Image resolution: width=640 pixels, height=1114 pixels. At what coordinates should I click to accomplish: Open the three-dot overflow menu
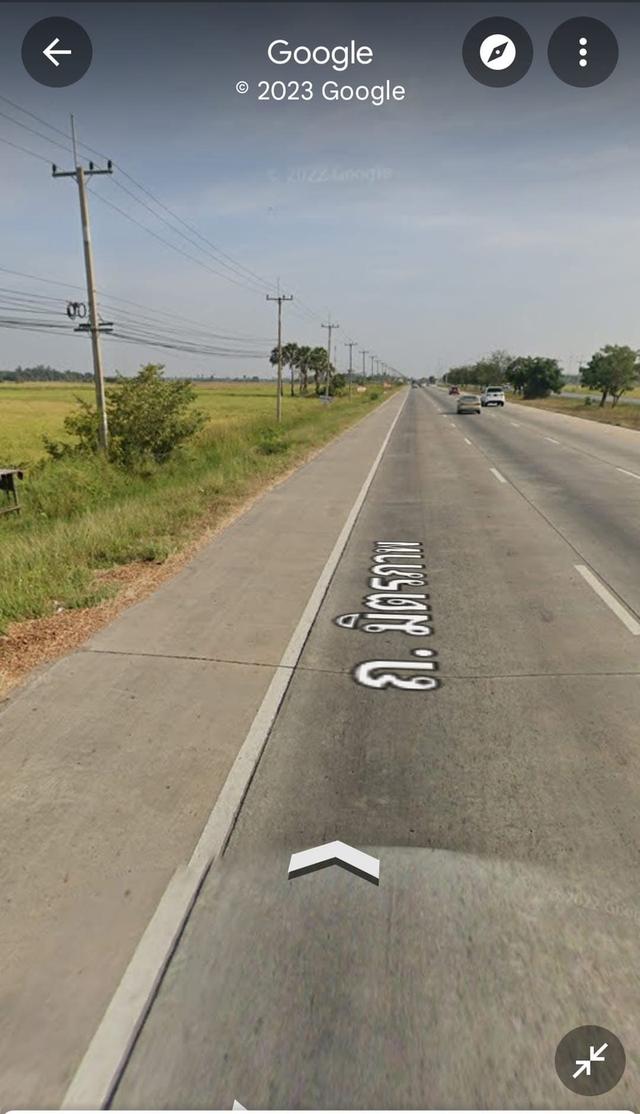click(582, 52)
